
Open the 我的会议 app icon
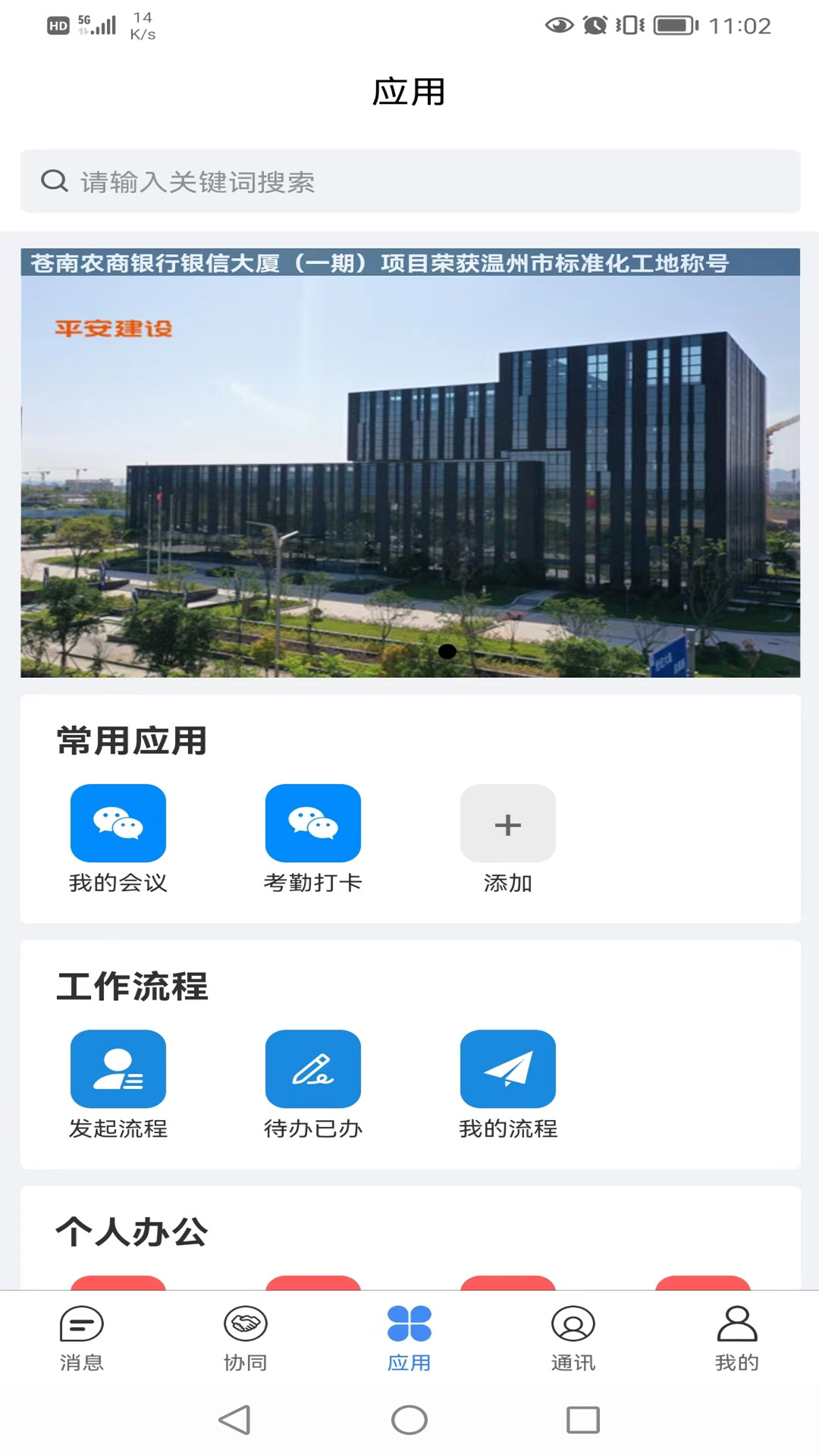(118, 823)
